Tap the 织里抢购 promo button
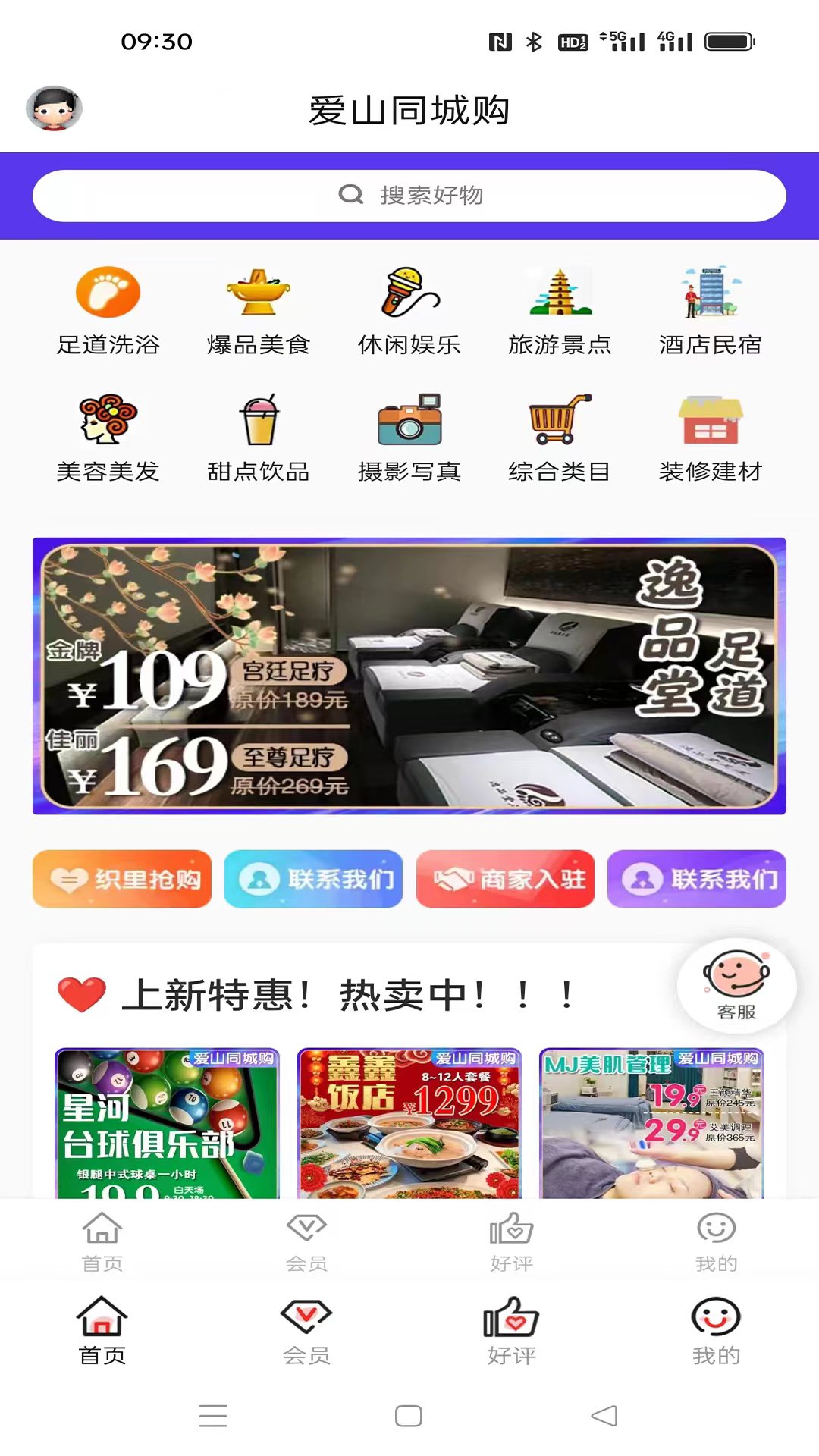This screenshot has width=819, height=1456. click(122, 879)
